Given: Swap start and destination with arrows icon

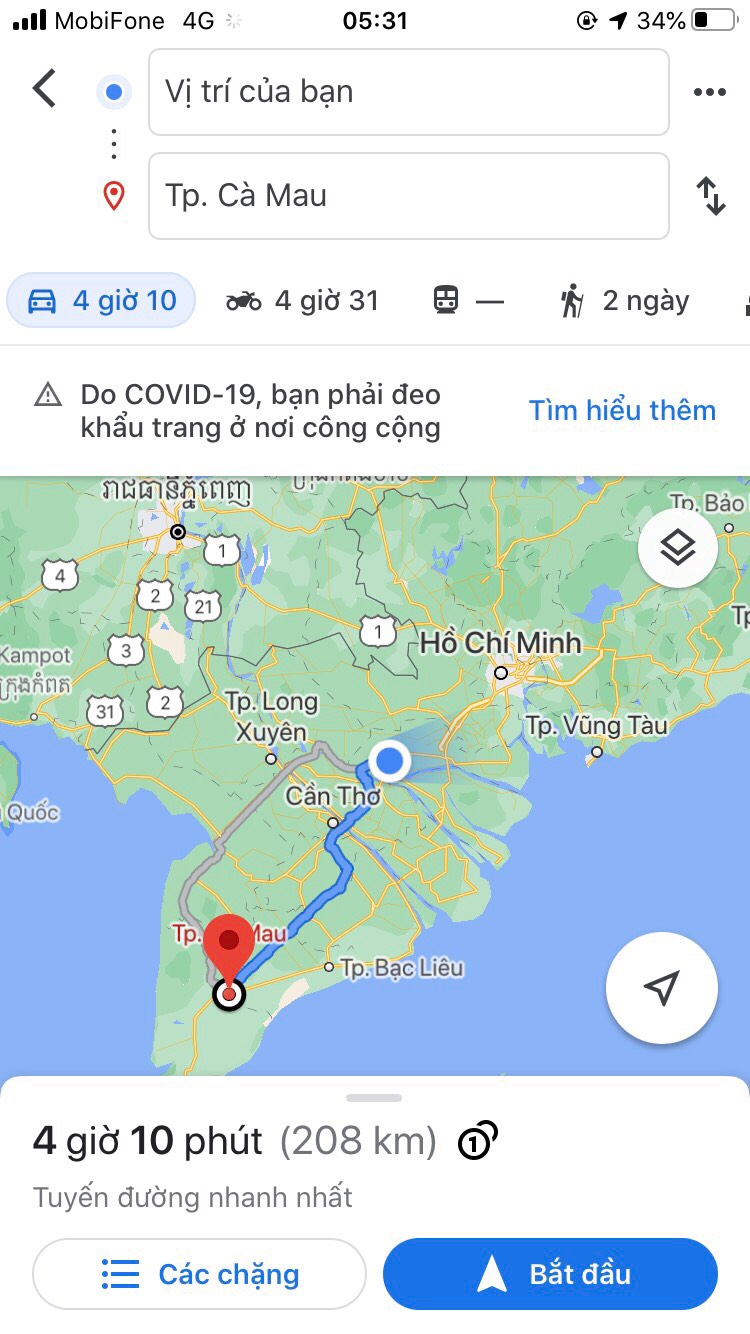Looking at the screenshot, I should pos(710,196).
